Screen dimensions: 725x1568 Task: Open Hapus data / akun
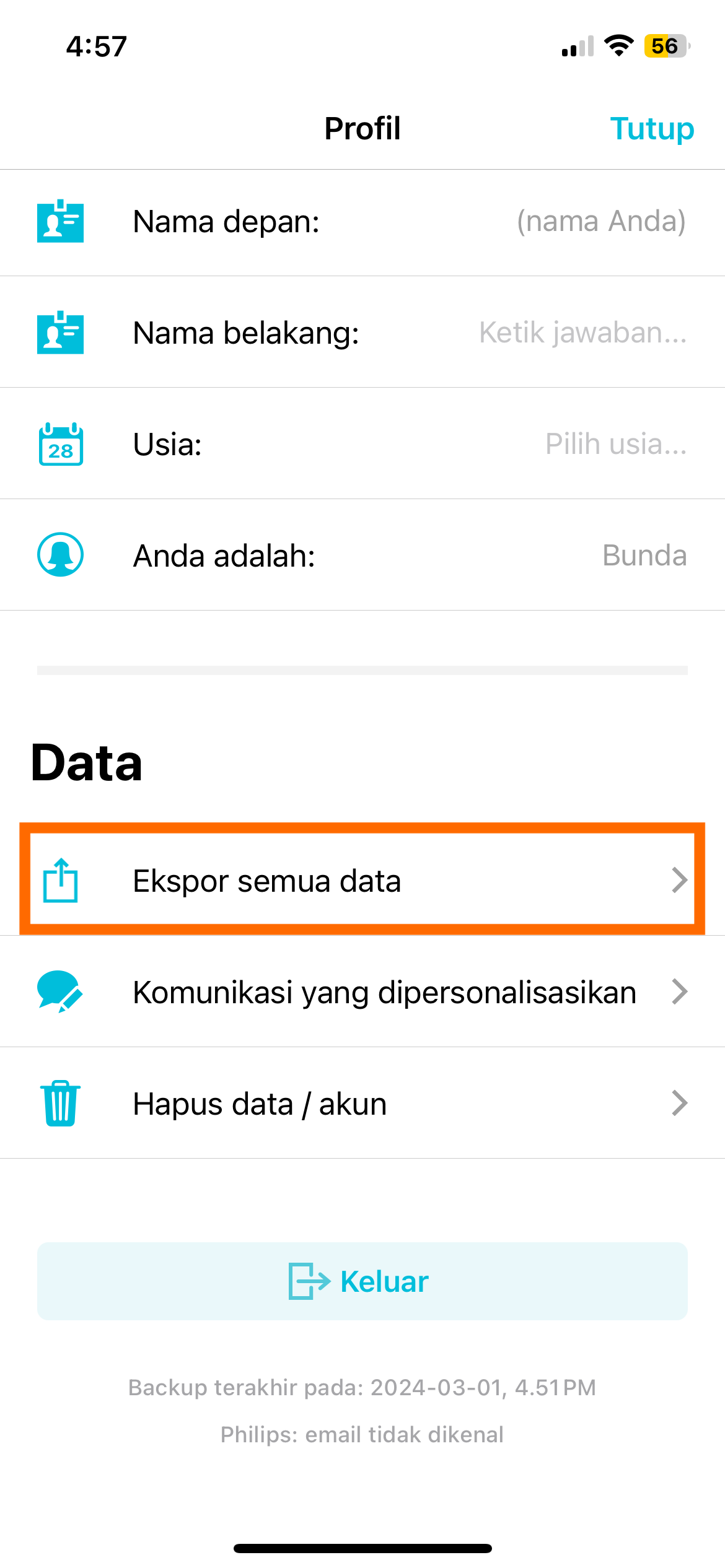(x=362, y=1104)
